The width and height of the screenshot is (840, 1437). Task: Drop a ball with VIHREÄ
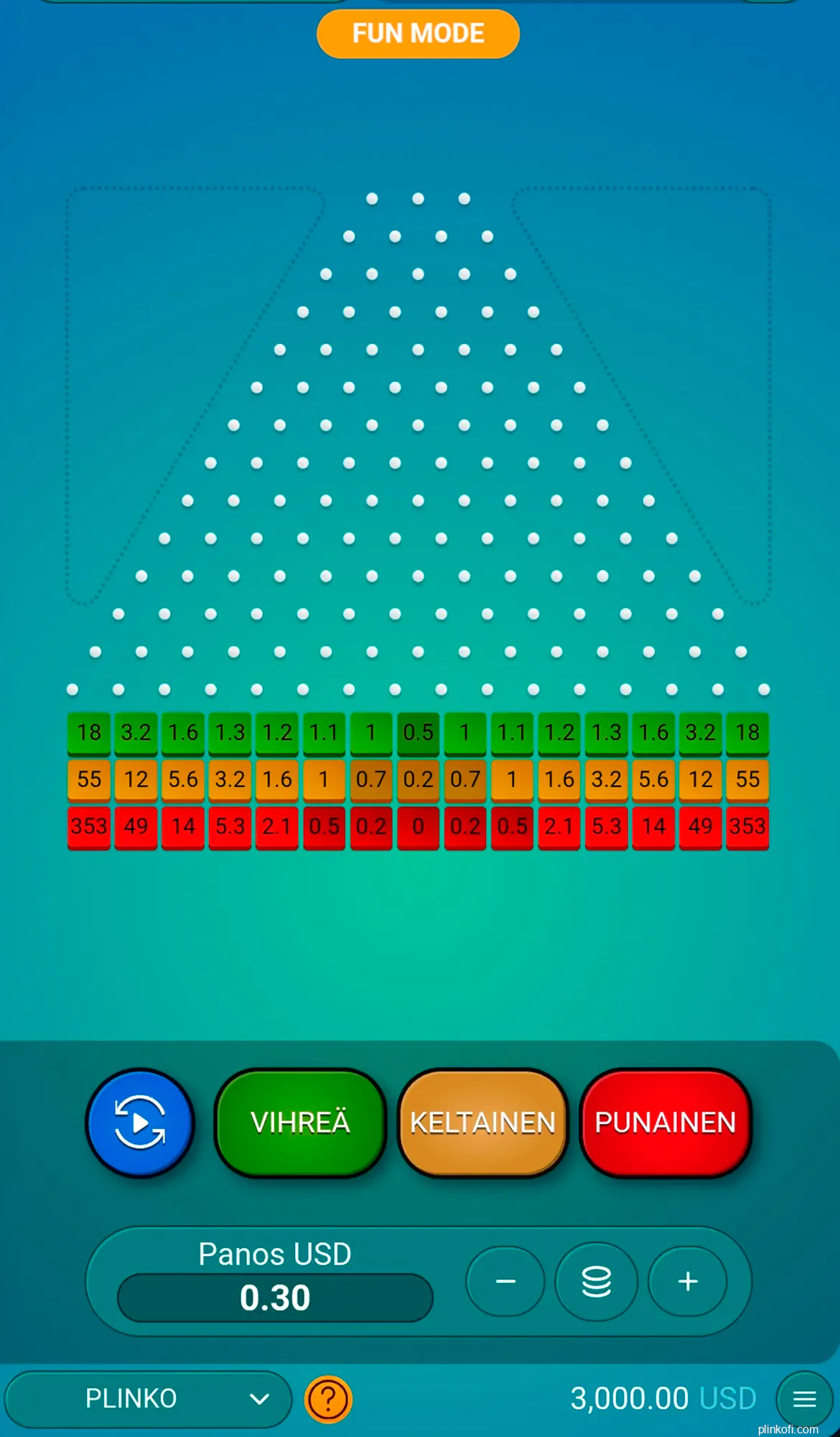click(x=300, y=1122)
